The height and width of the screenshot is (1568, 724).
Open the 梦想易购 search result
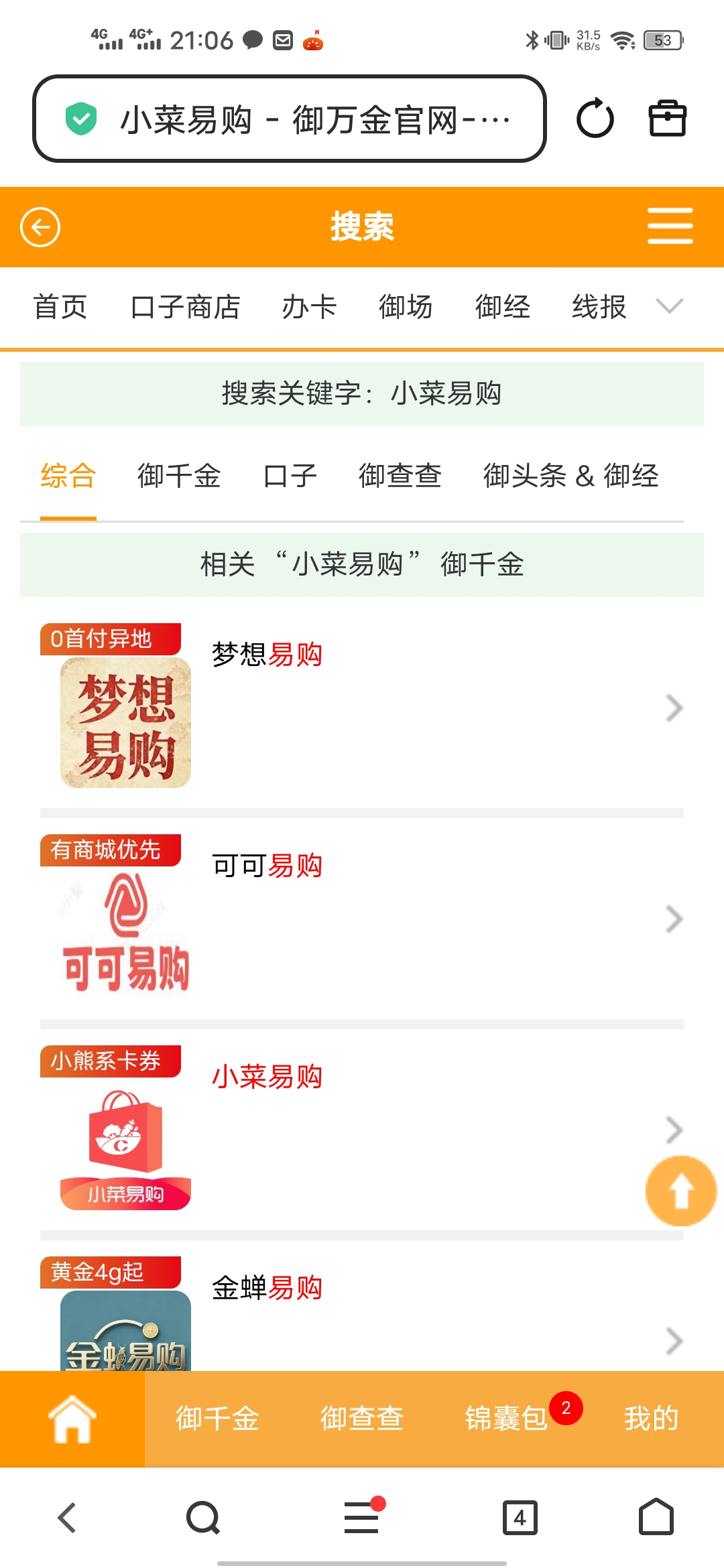point(362,707)
